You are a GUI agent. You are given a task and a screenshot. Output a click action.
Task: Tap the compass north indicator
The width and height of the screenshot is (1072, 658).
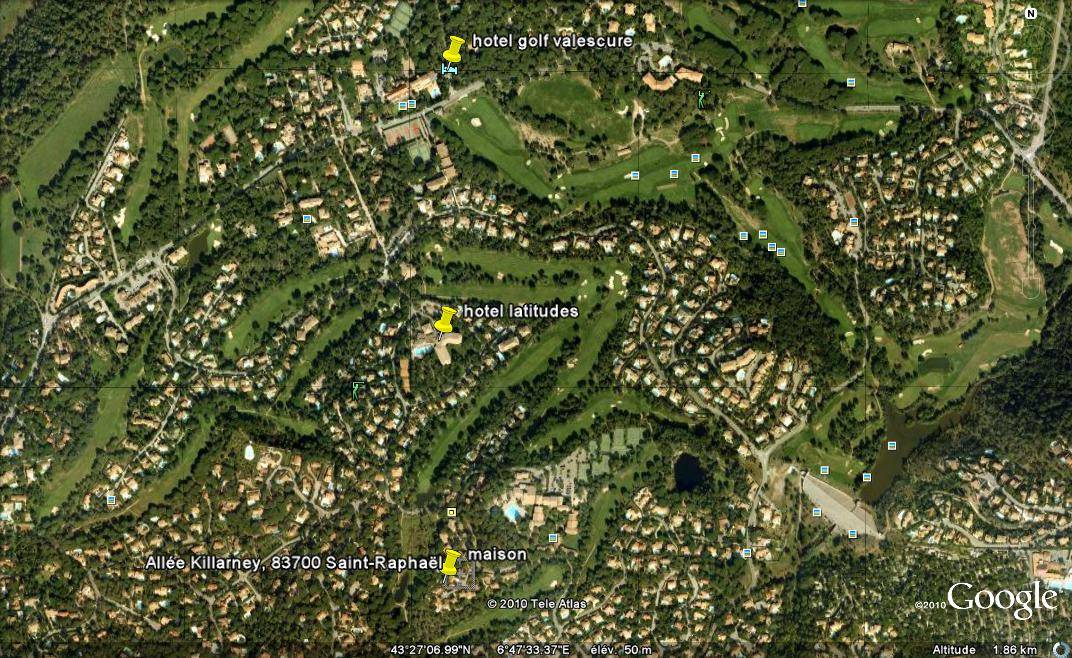pos(1030,14)
